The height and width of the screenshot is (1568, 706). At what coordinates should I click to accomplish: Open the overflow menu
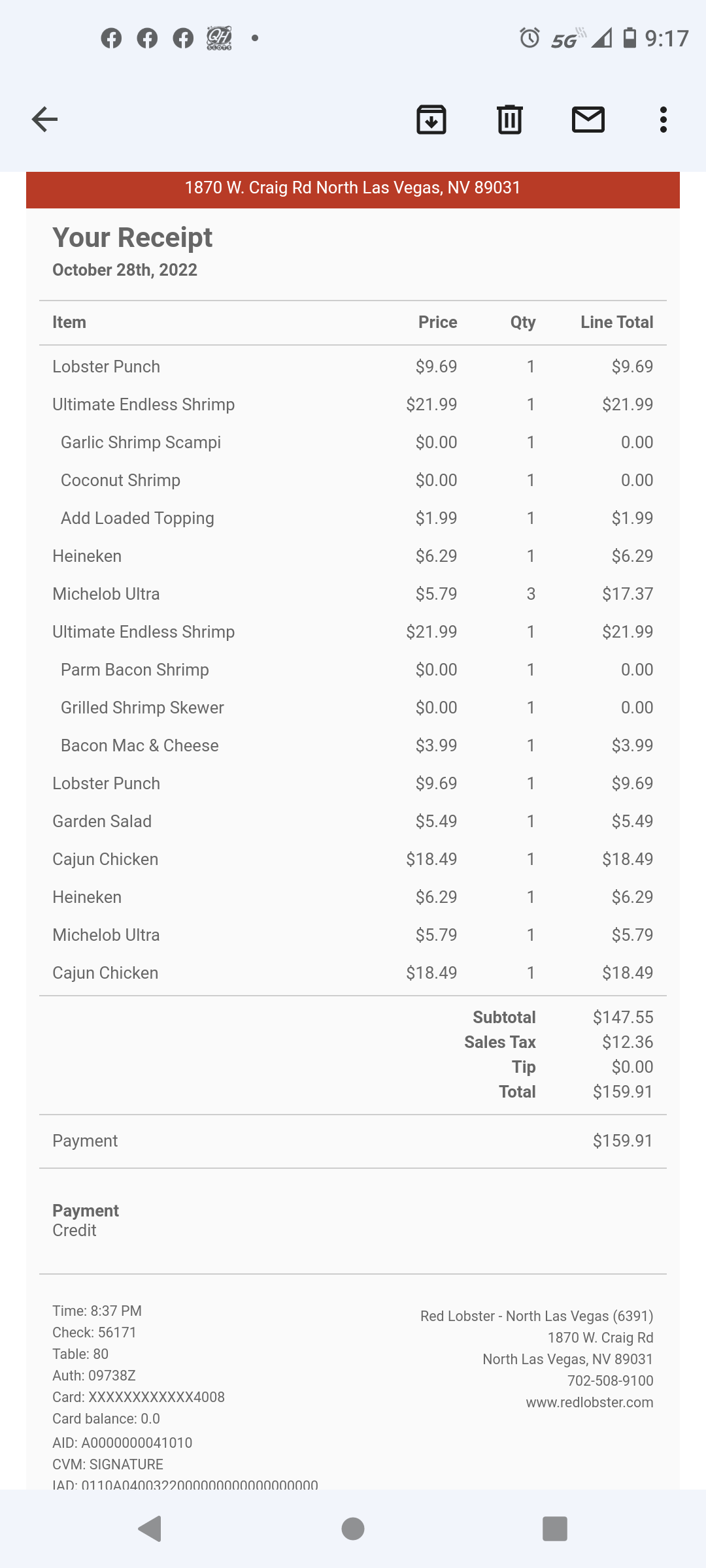point(664,120)
